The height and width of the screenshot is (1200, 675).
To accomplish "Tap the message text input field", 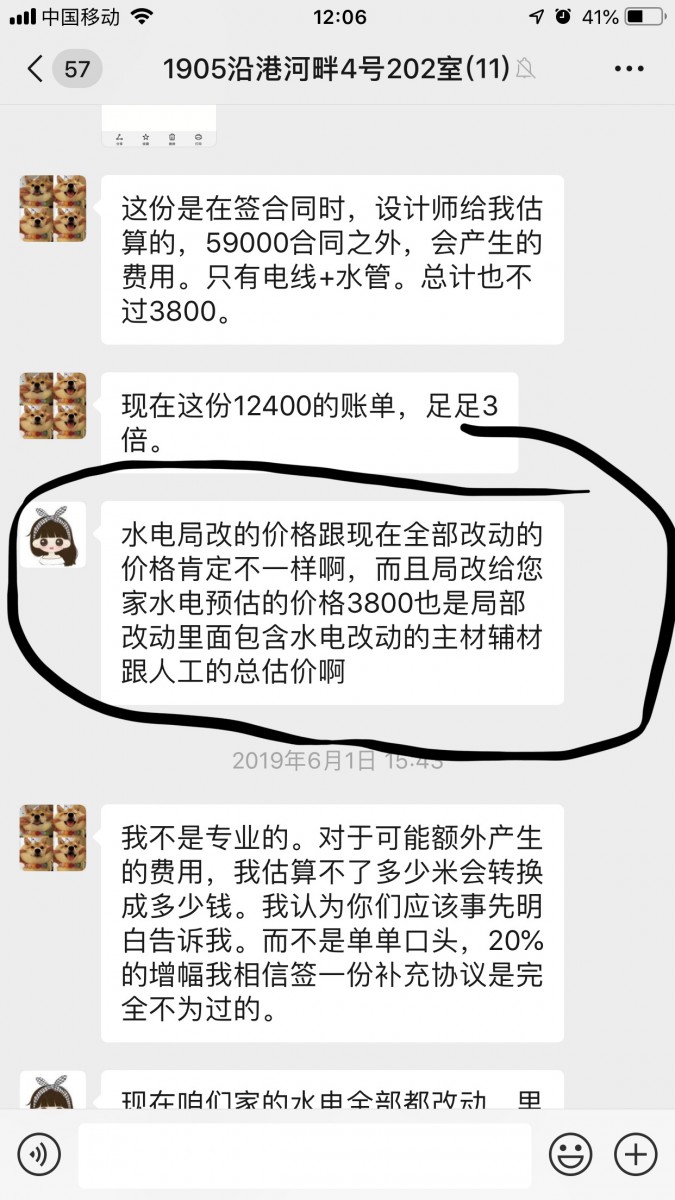I will pyautogui.click(x=304, y=1156).
